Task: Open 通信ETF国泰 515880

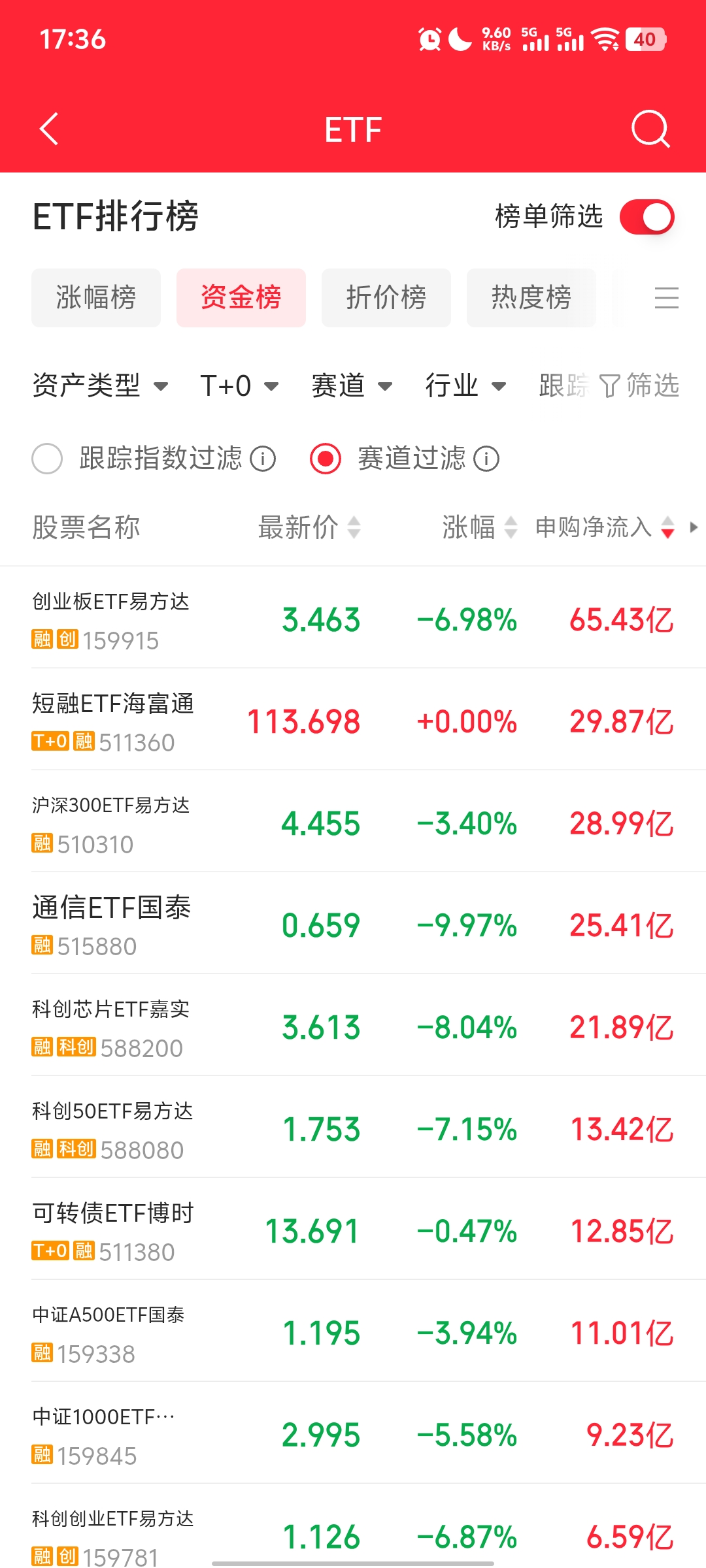Action: pyautogui.click(x=353, y=924)
